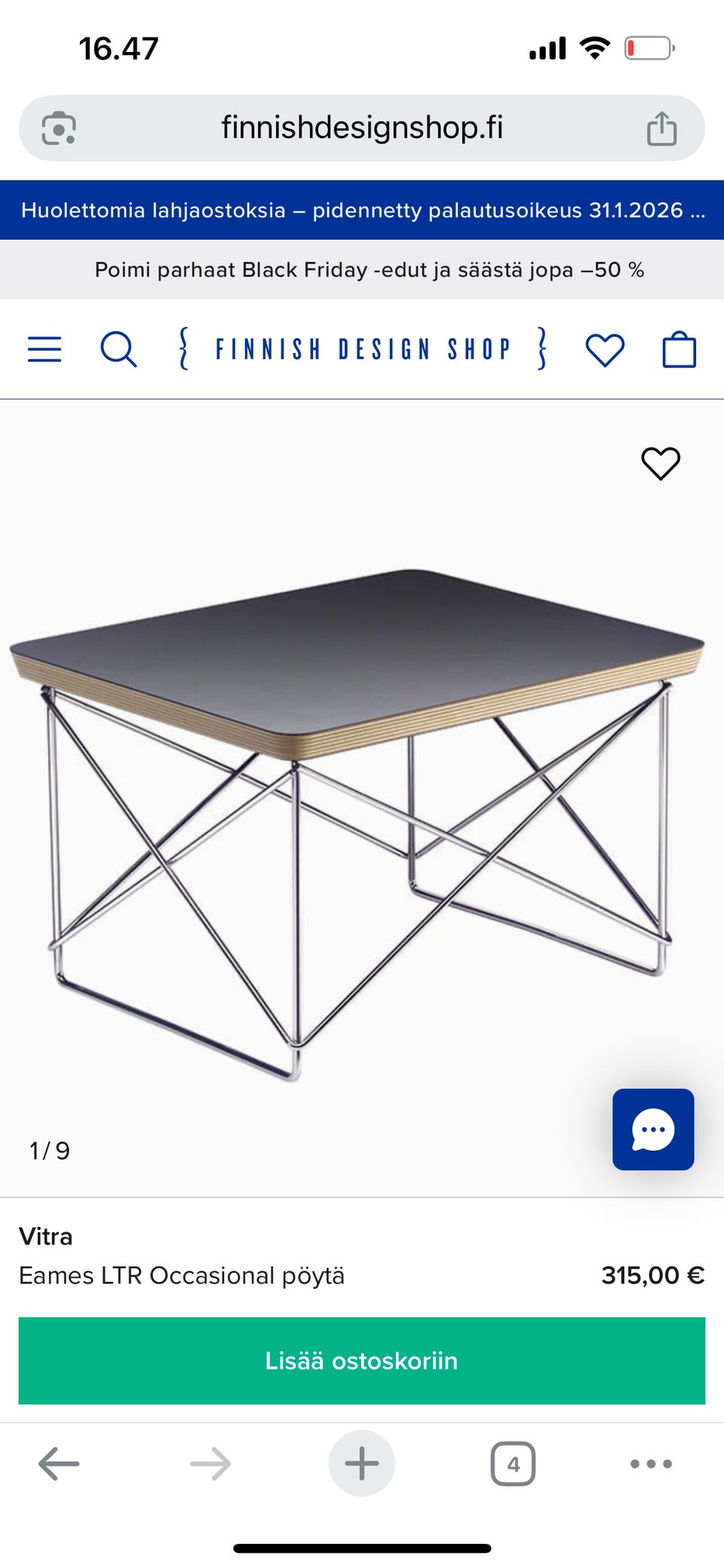Open a new browser tab
This screenshot has width=724, height=1568.
coord(362,1464)
